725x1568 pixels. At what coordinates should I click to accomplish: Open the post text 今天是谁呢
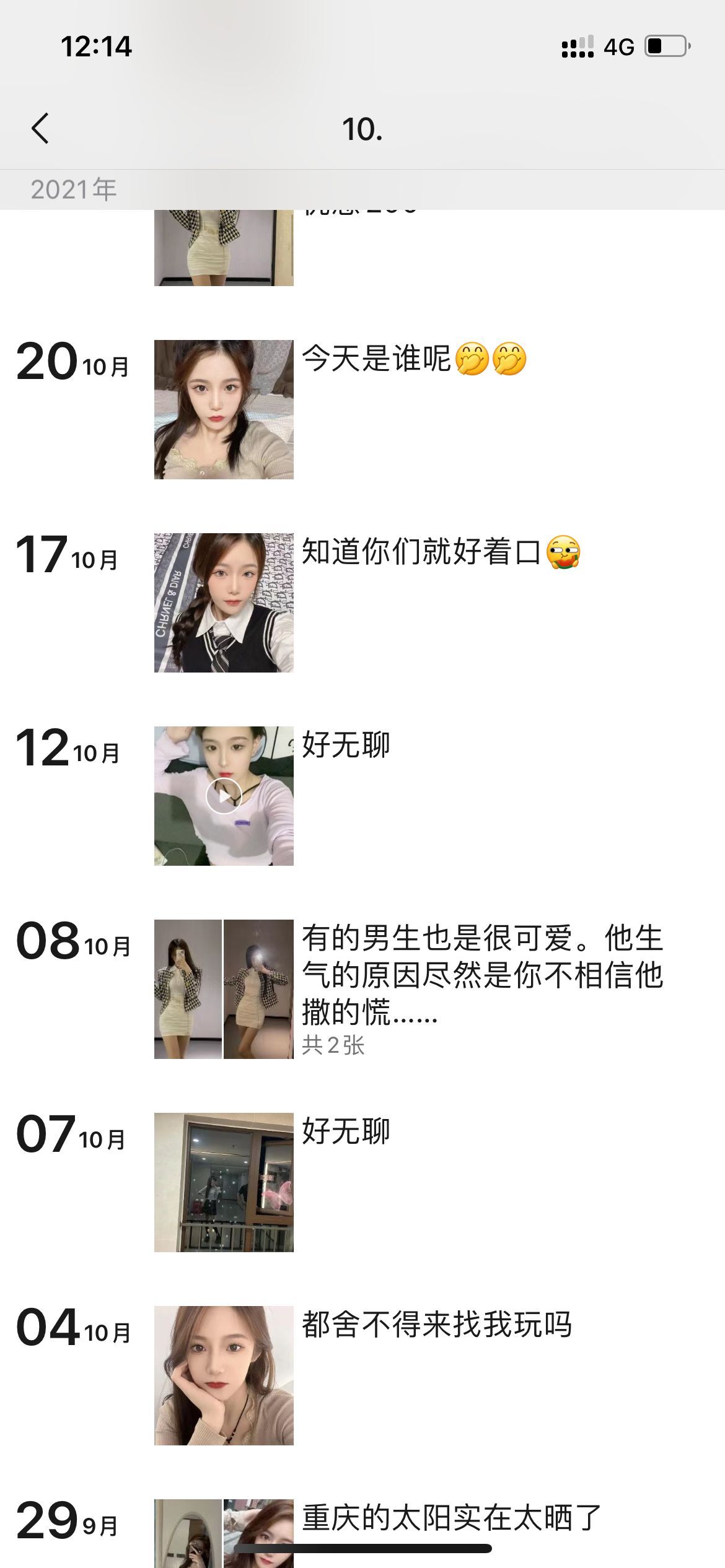pos(376,359)
